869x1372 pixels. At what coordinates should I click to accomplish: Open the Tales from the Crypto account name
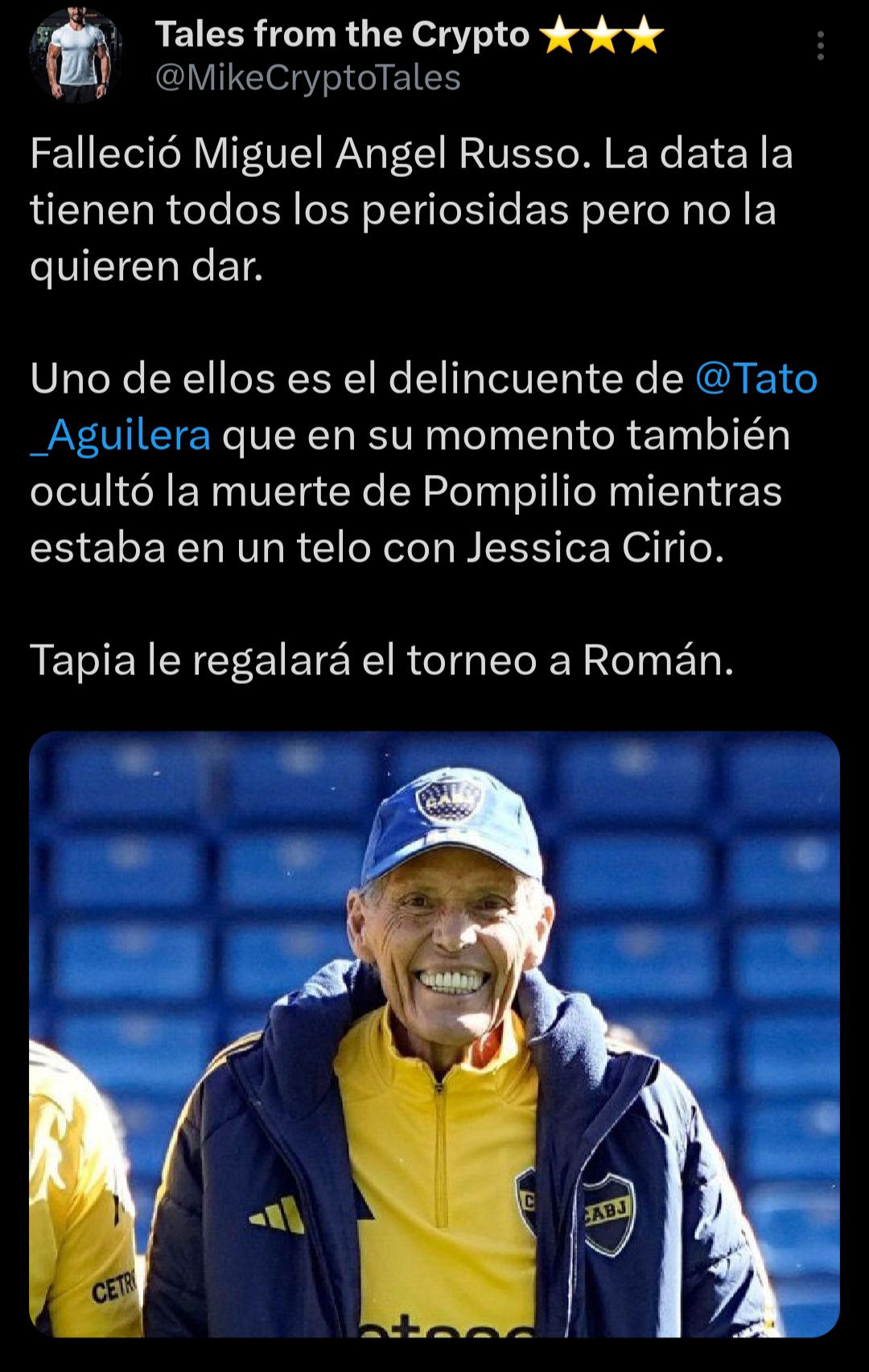342,35
